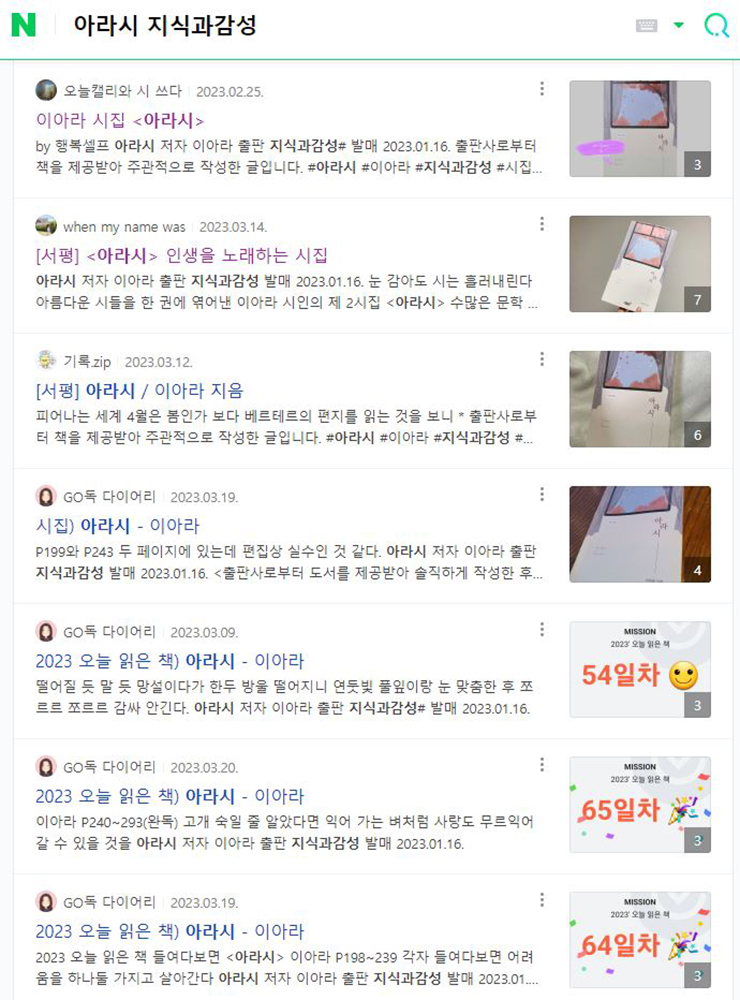The width and height of the screenshot is (740, 1000).
Task: Open the 54일차 mission thumbnail
Action: [x=640, y=669]
